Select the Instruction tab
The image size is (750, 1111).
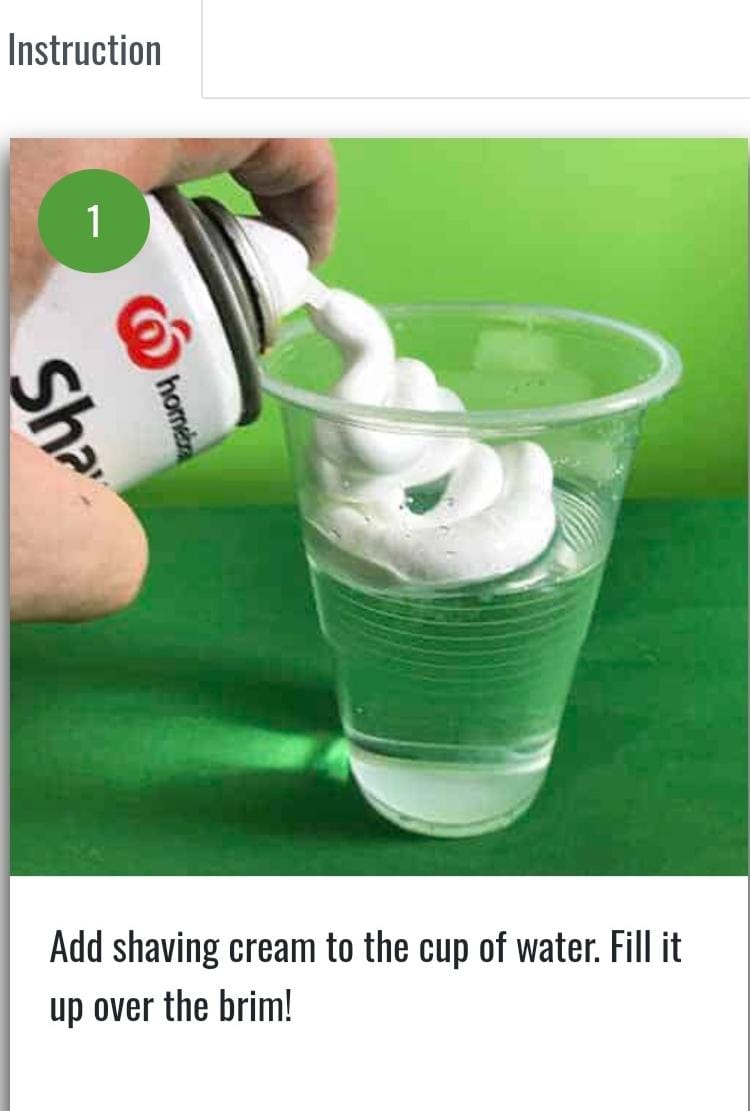[x=85, y=50]
